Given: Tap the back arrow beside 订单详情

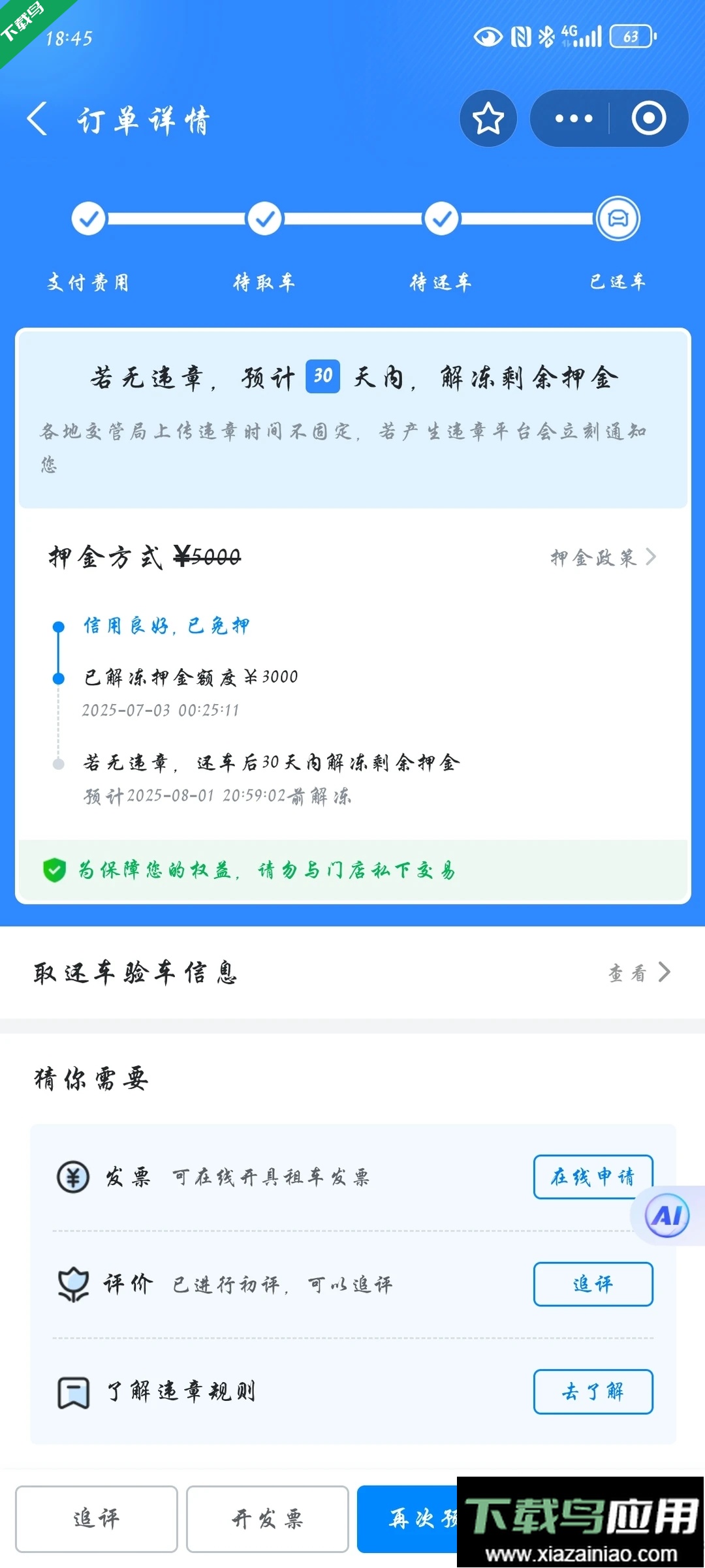Looking at the screenshot, I should [37, 120].
